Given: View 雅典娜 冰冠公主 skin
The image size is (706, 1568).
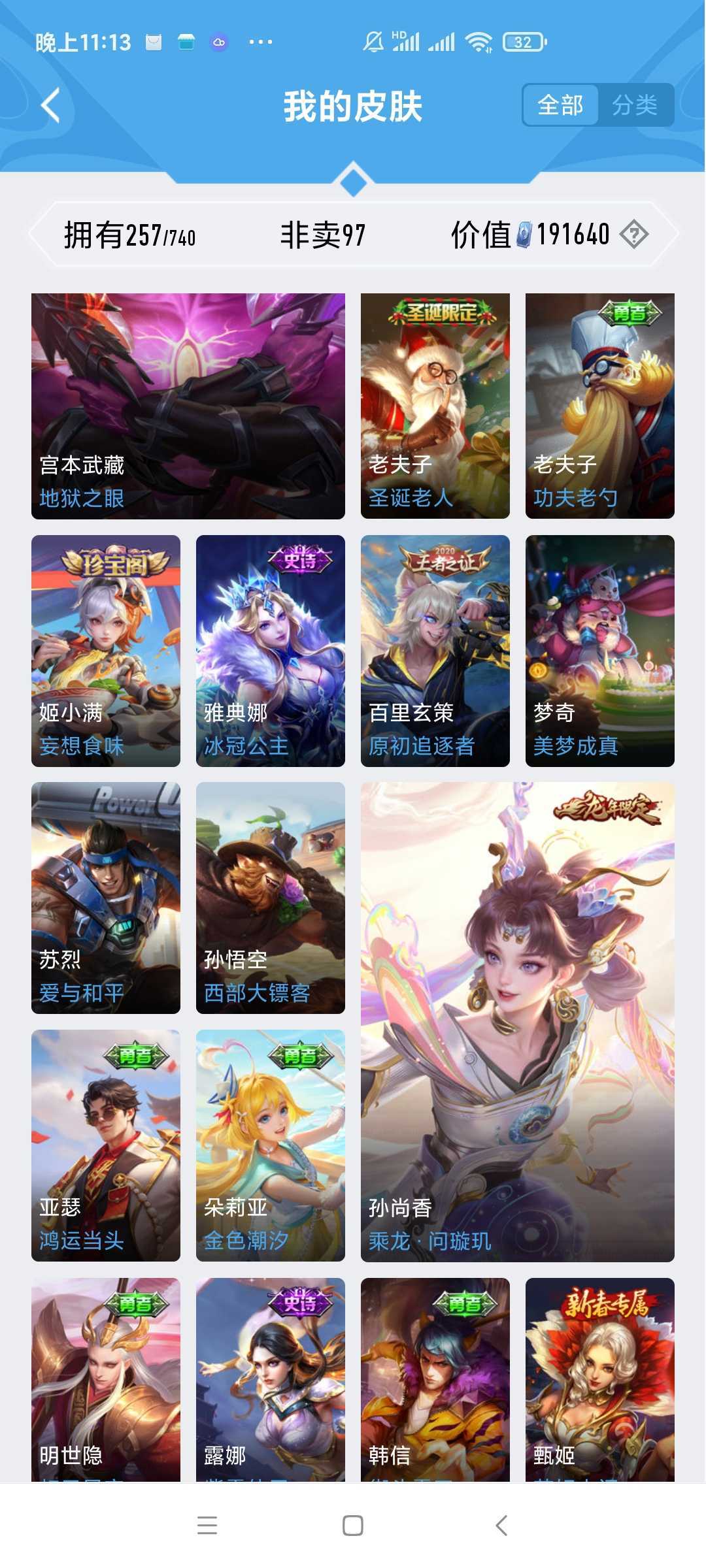Looking at the screenshot, I should coord(270,651).
